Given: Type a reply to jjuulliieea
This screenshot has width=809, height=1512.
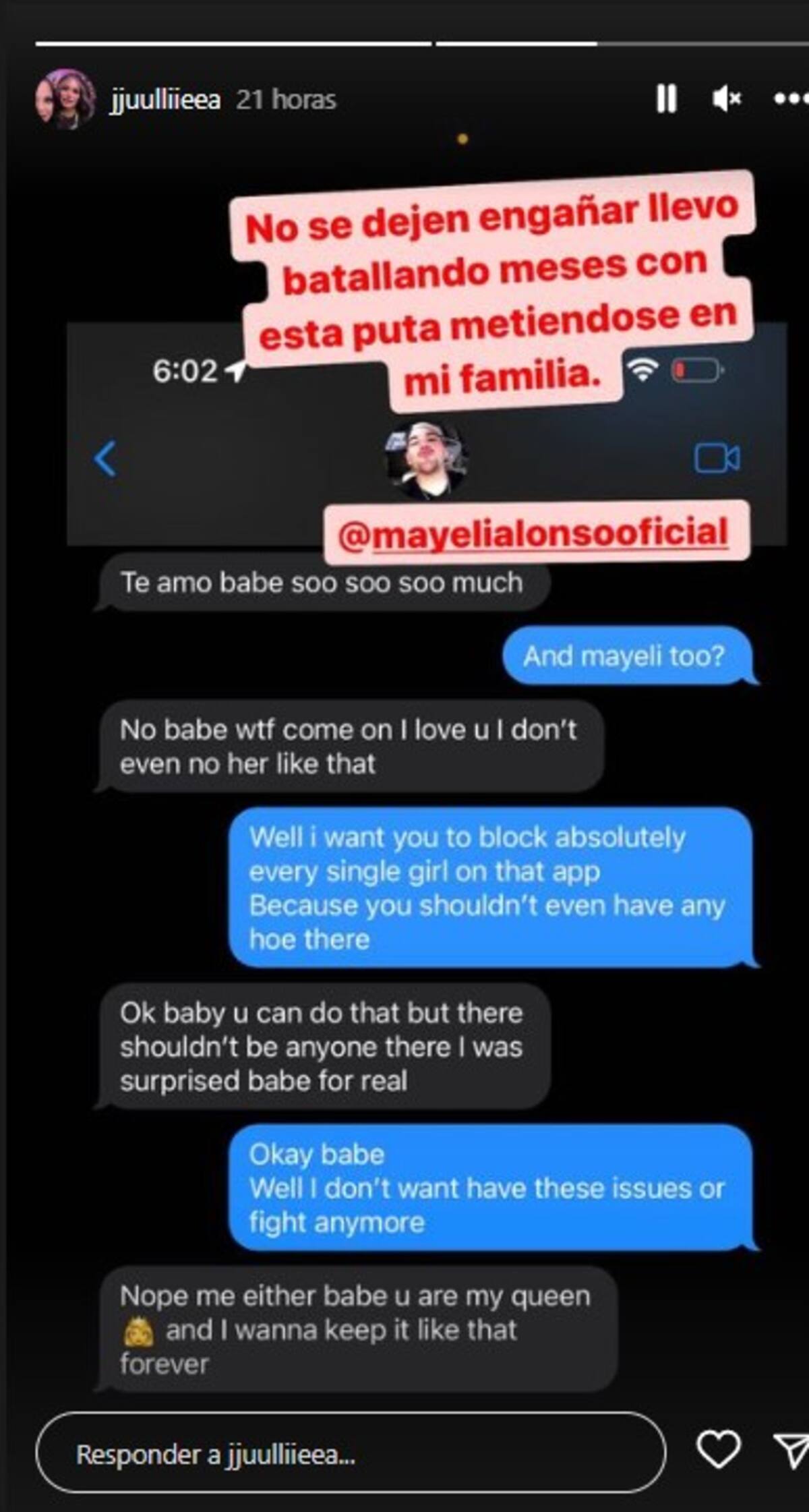Looking at the screenshot, I should coord(351,1454).
